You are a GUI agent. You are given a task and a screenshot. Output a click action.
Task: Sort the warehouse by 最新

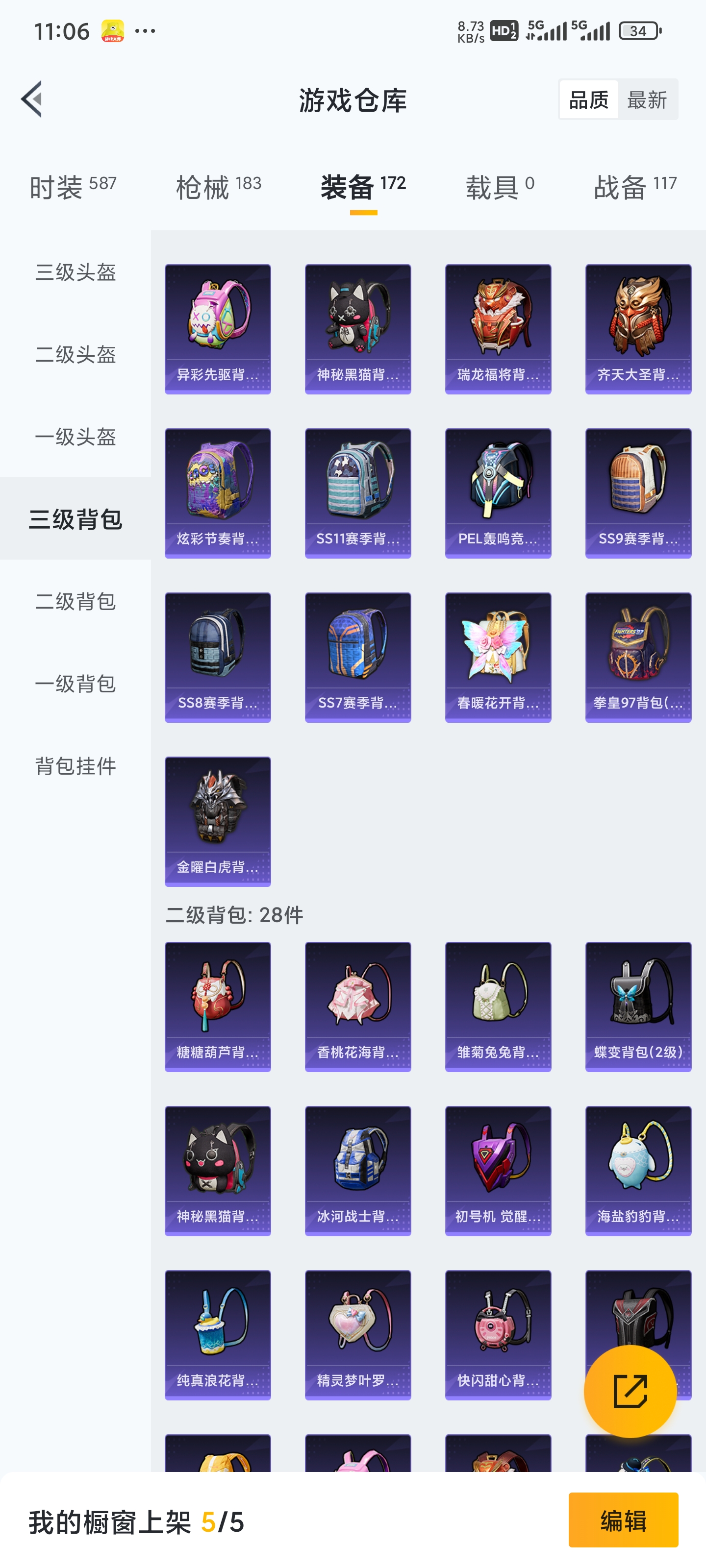(x=647, y=99)
